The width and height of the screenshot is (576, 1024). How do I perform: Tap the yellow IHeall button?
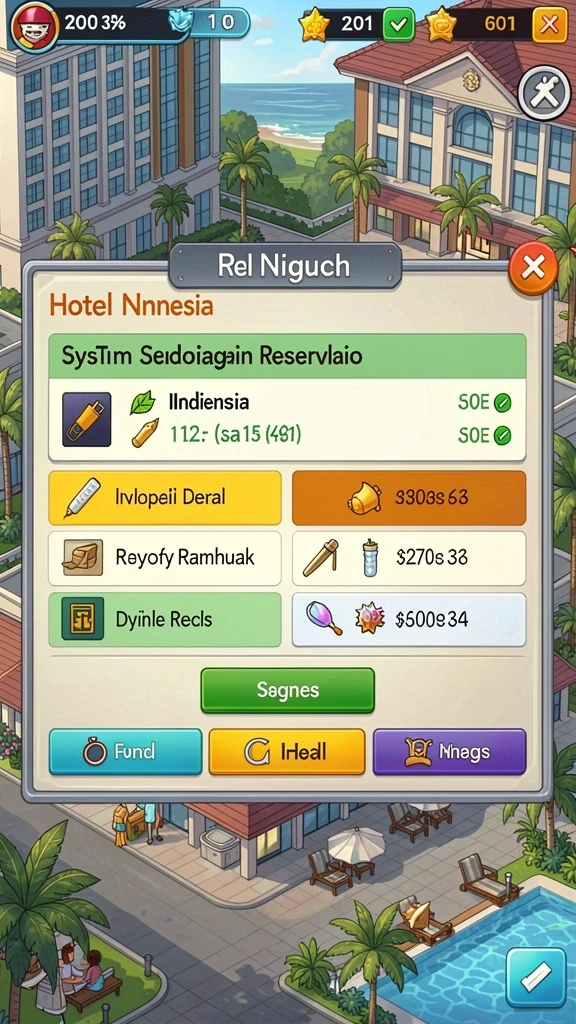point(287,752)
